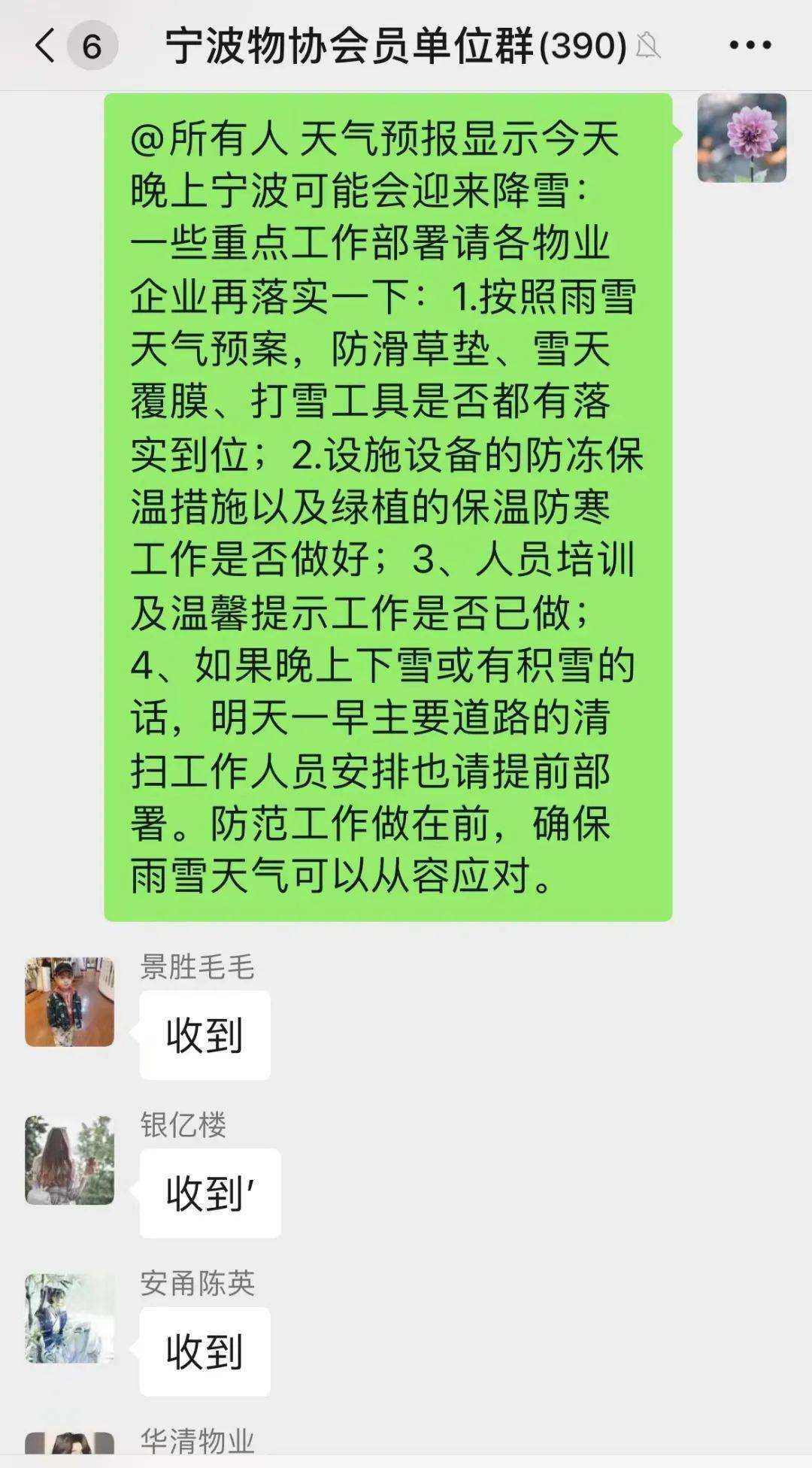812x1468 pixels.
Task: Open the group chat options menu
Action: [750, 46]
